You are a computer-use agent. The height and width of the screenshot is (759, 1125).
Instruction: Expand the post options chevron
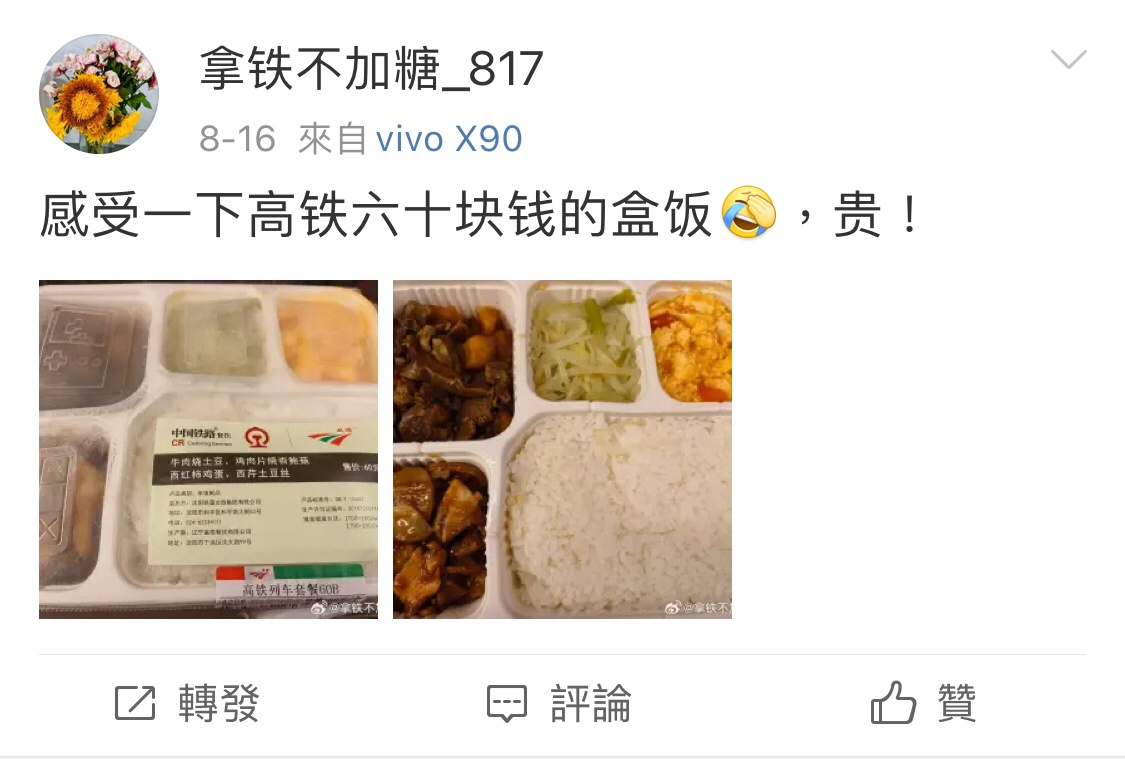[x=1068, y=60]
